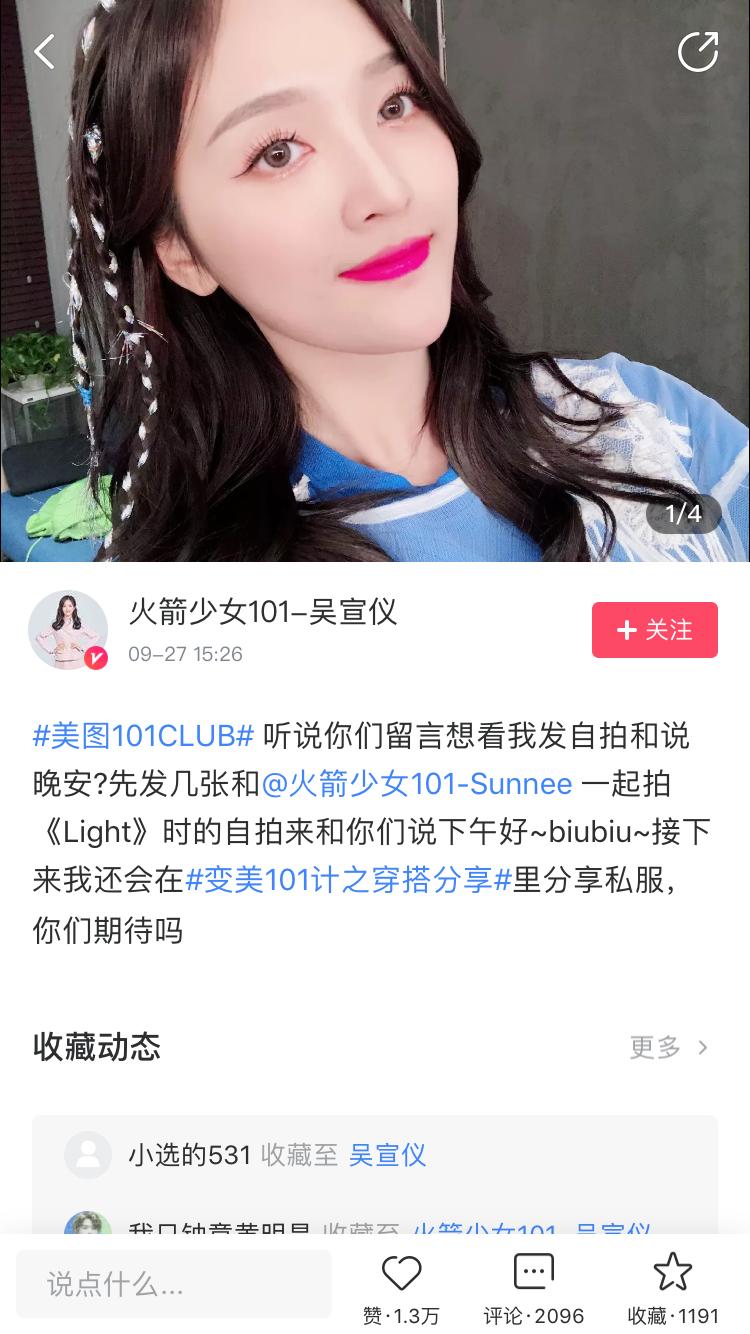Screen dimensions: 750x1334
Task: Open the 1/4 image counter to browse photos
Action: click(x=683, y=513)
